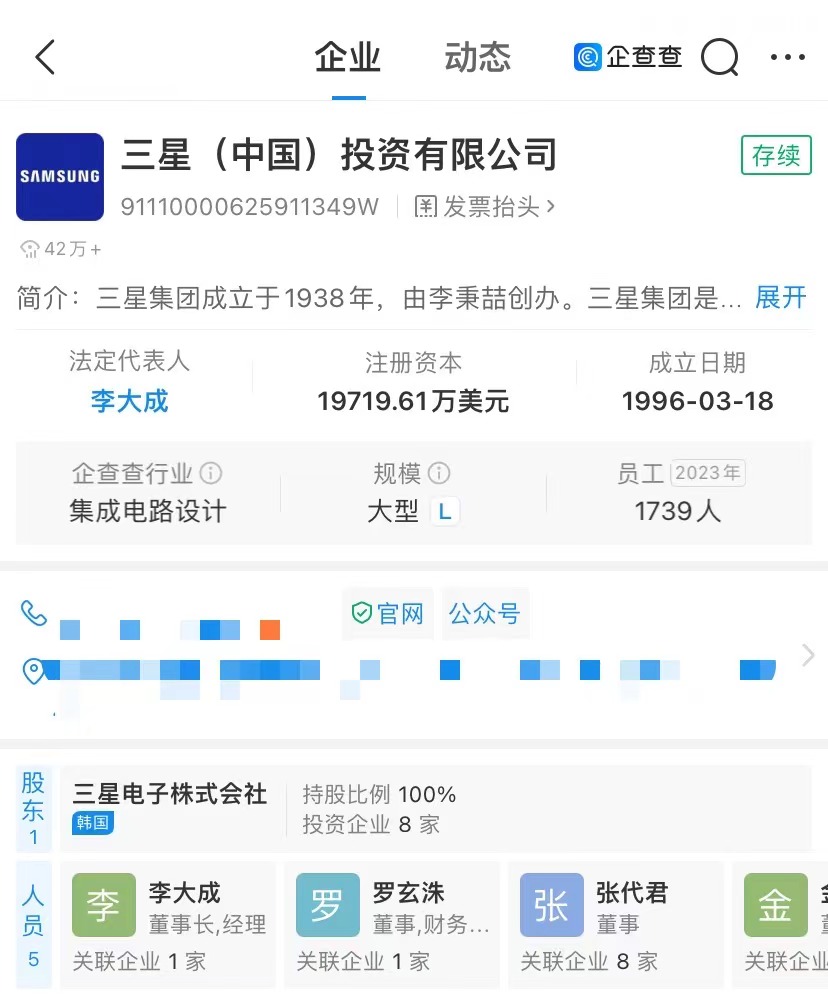This screenshot has width=828, height=1001.
Task: Open the 三 more options menu
Action: pyautogui.click(x=788, y=57)
